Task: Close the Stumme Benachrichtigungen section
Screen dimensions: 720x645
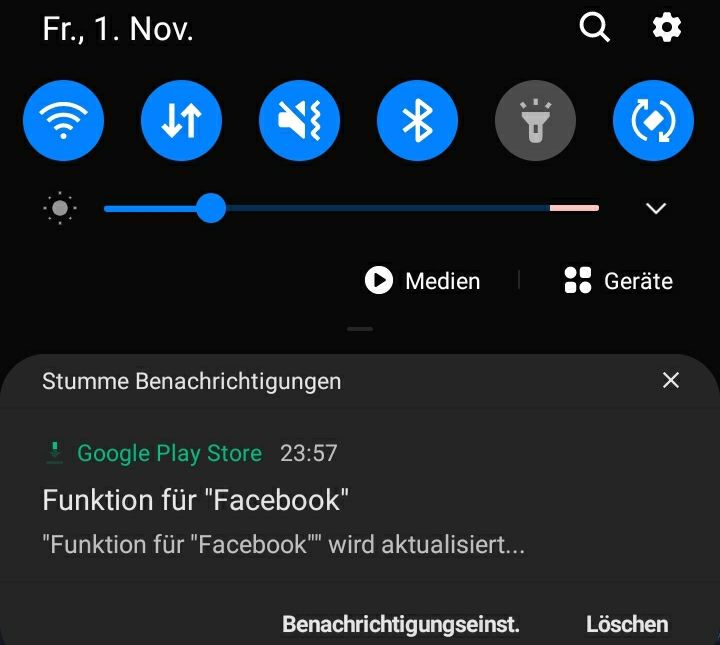Action: coord(671,380)
